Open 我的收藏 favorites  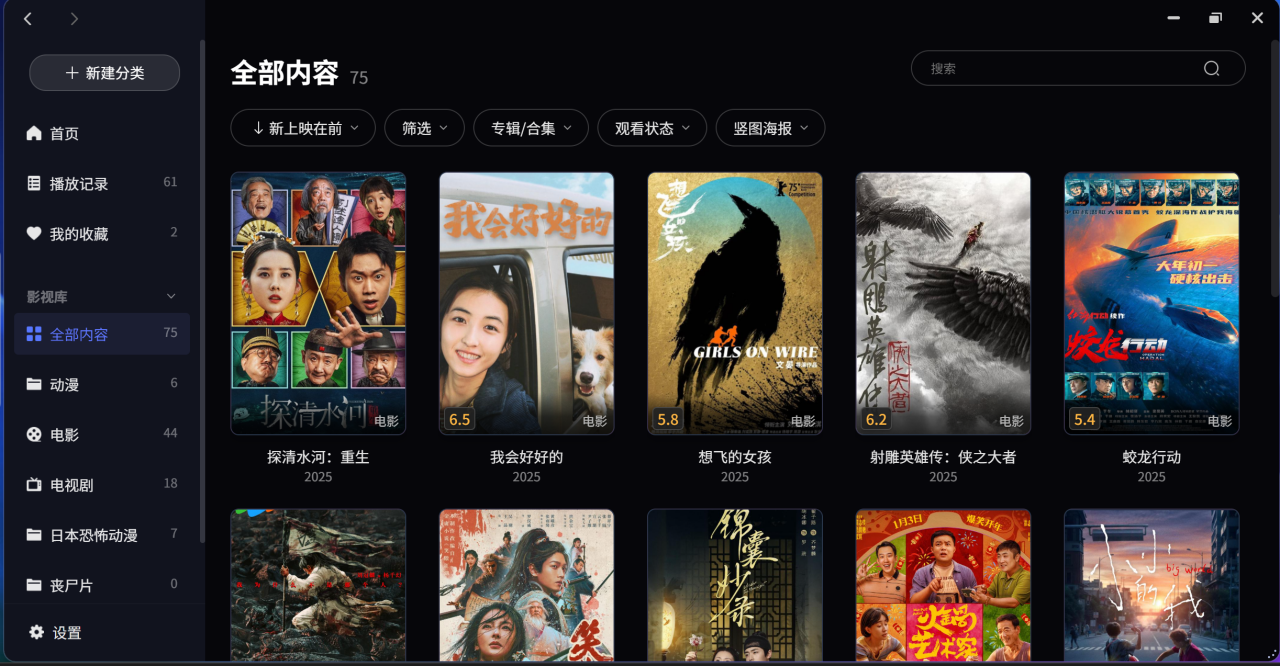[78, 234]
